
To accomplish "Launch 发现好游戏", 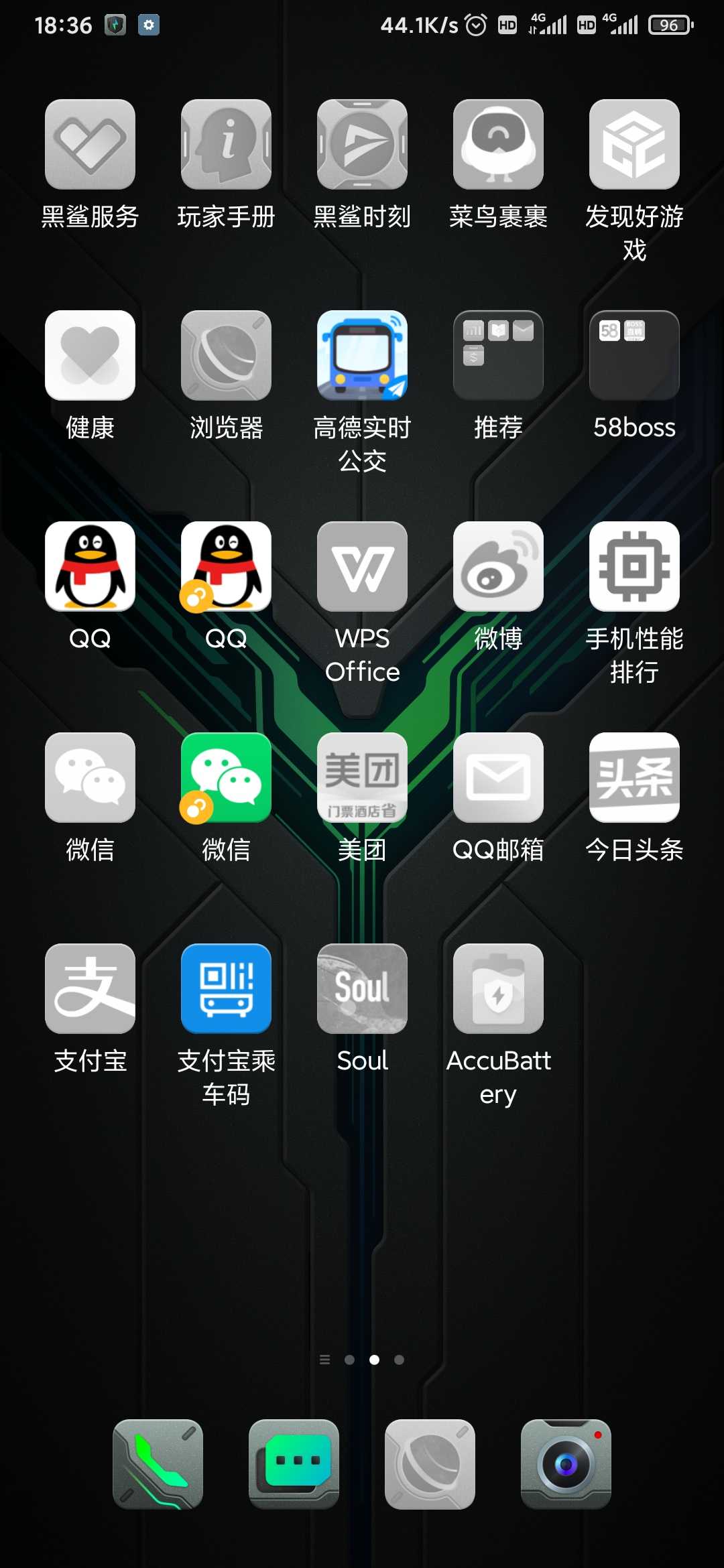I will click(634, 145).
